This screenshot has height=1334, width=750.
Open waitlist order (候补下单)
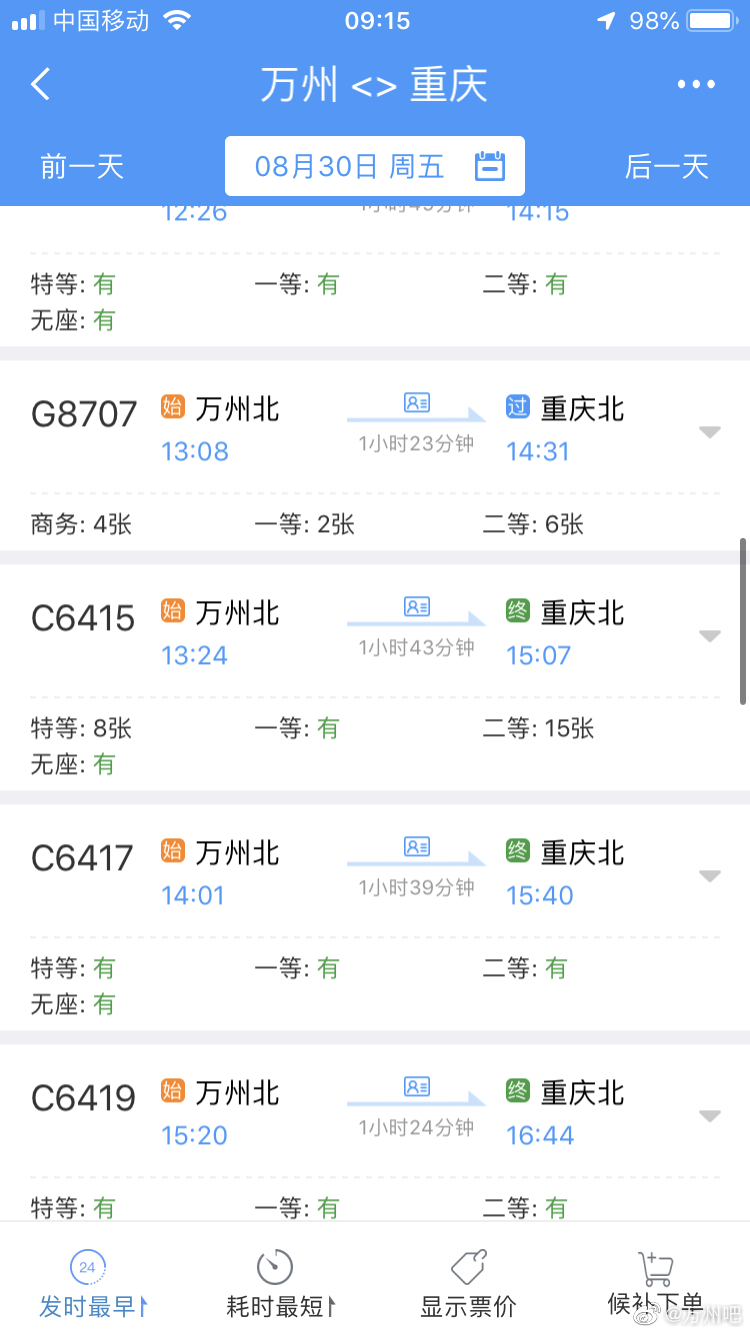(656, 1283)
